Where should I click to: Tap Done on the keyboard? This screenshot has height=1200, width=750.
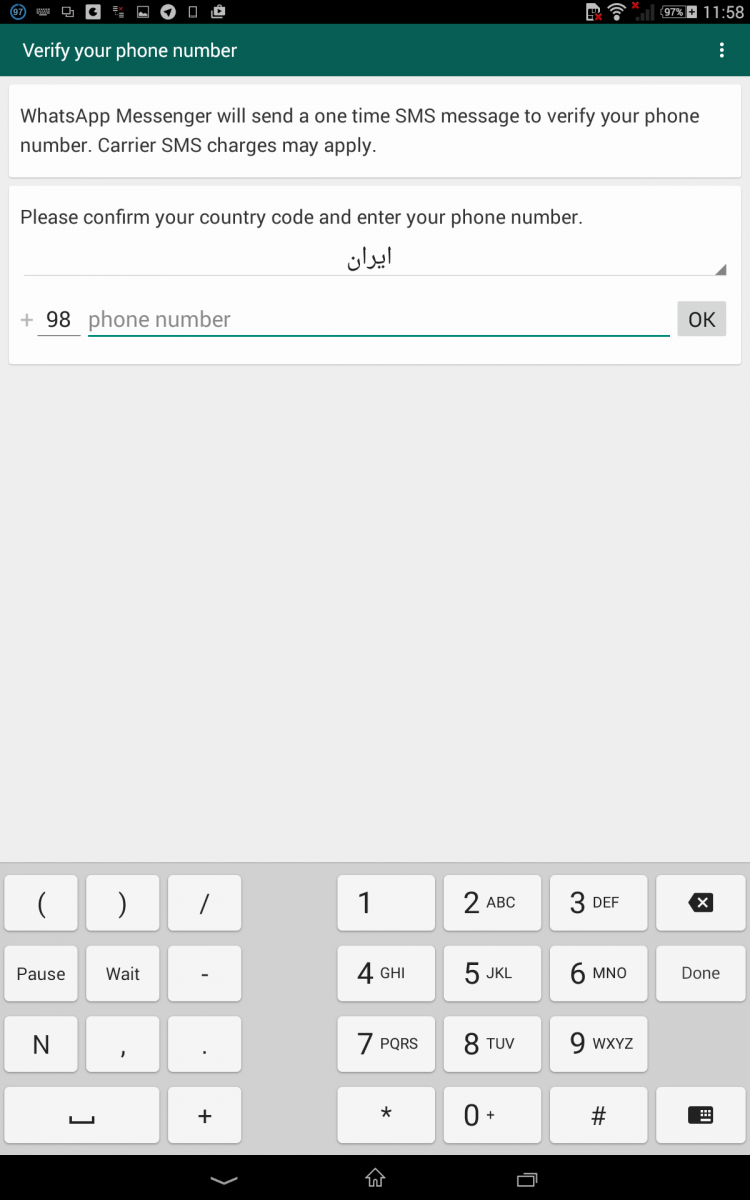point(700,973)
